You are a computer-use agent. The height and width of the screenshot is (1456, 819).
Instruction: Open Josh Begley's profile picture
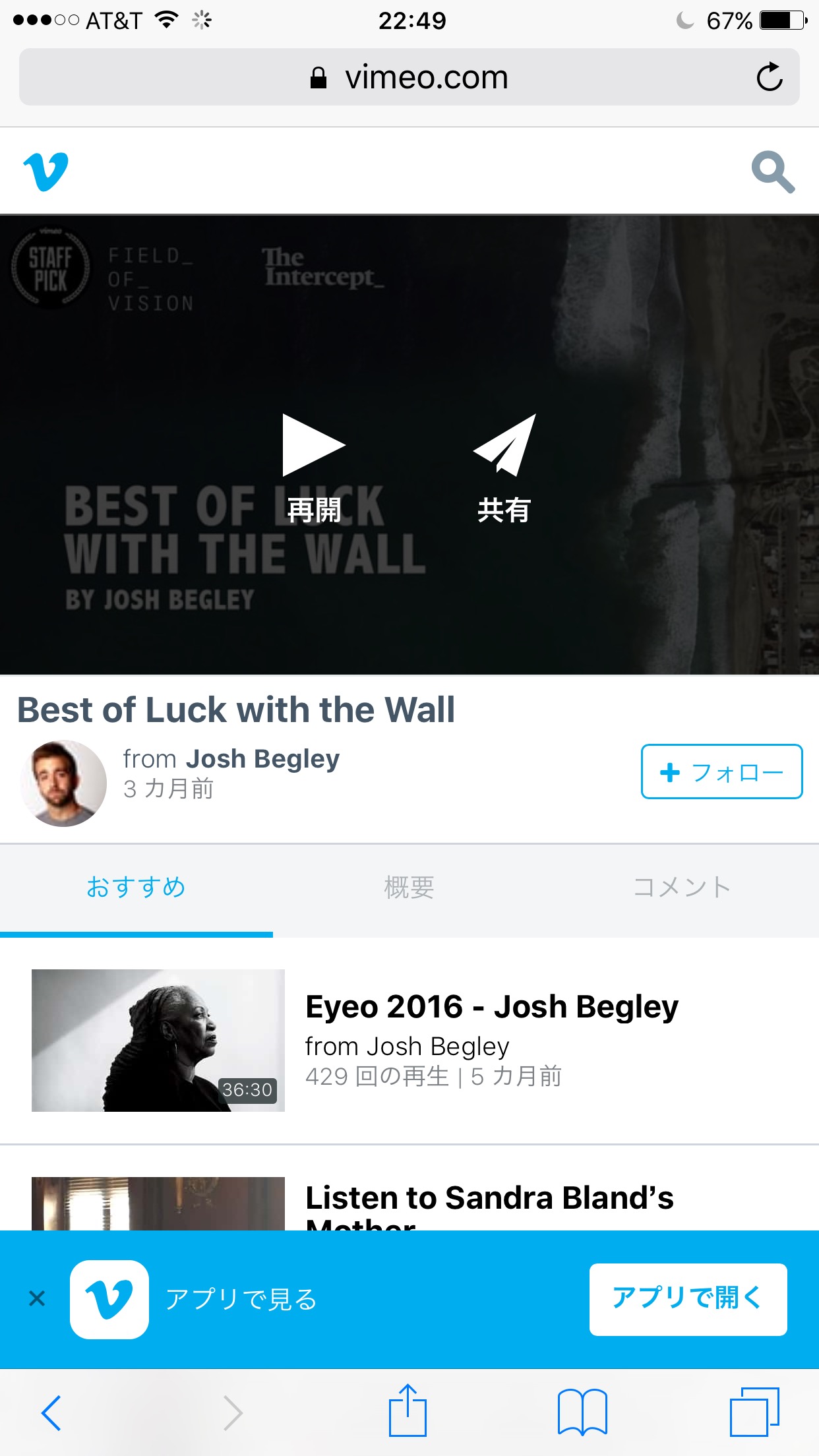[x=63, y=783]
